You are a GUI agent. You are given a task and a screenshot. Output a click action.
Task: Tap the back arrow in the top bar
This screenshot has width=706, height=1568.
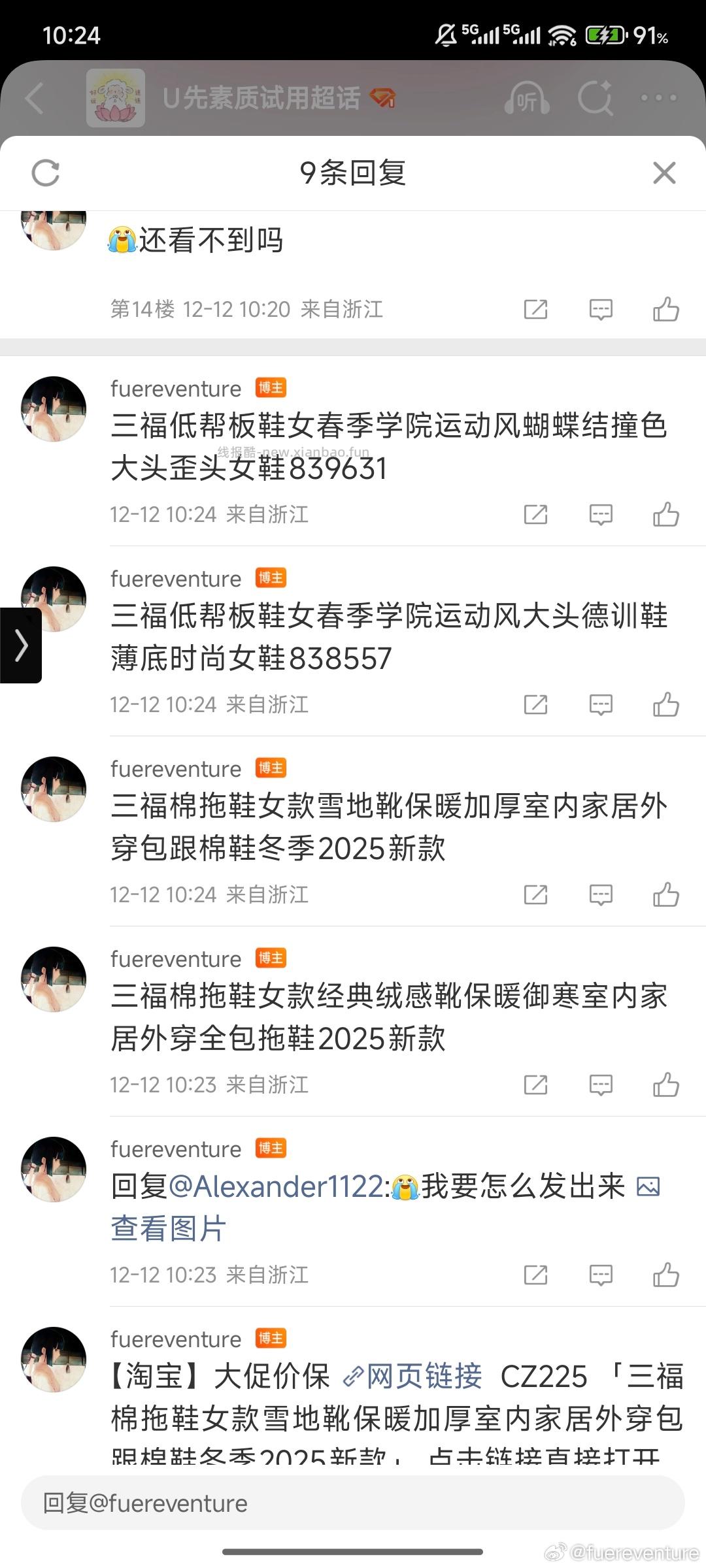(37, 97)
